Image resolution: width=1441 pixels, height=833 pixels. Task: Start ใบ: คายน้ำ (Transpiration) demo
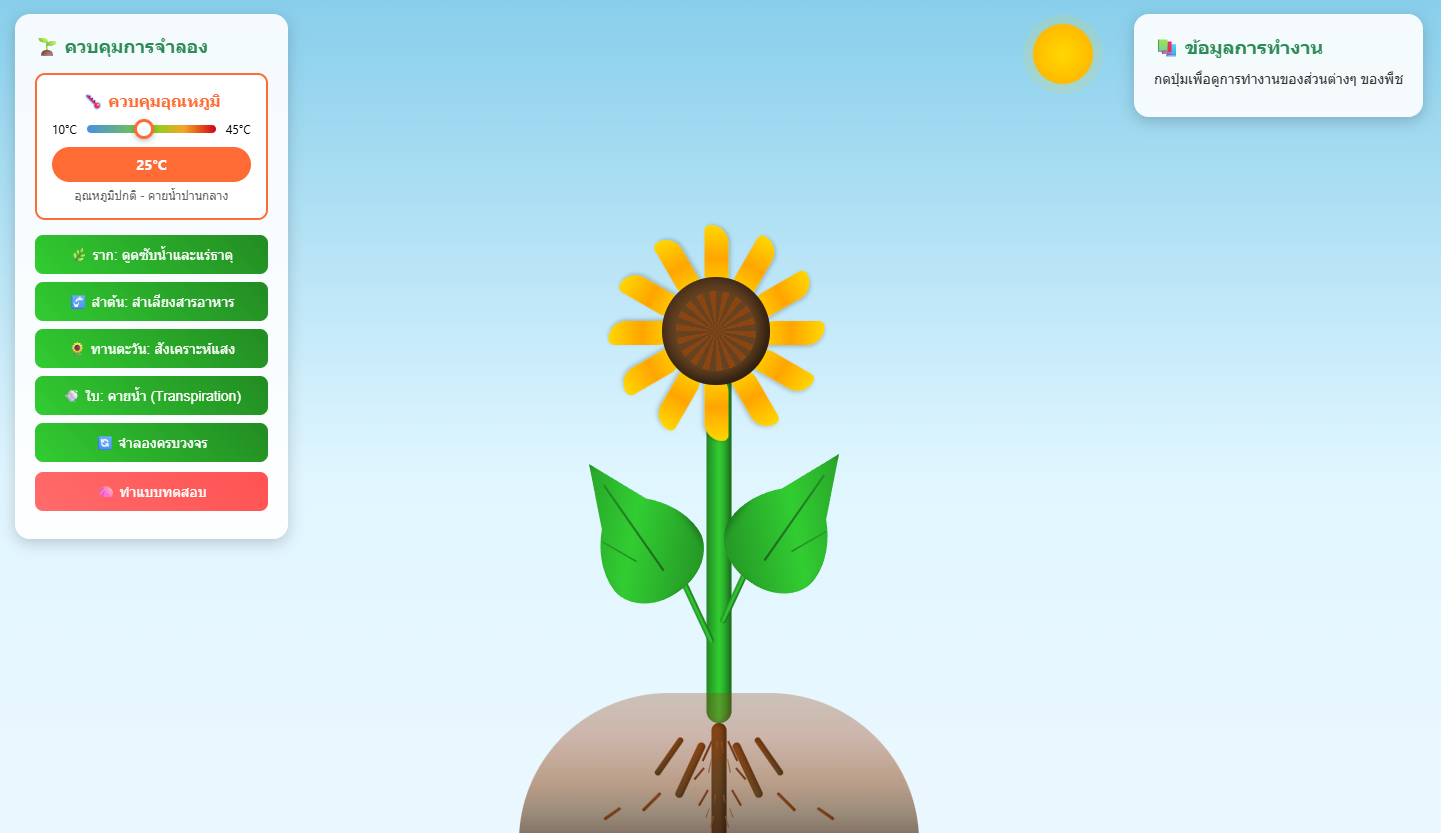click(x=151, y=396)
